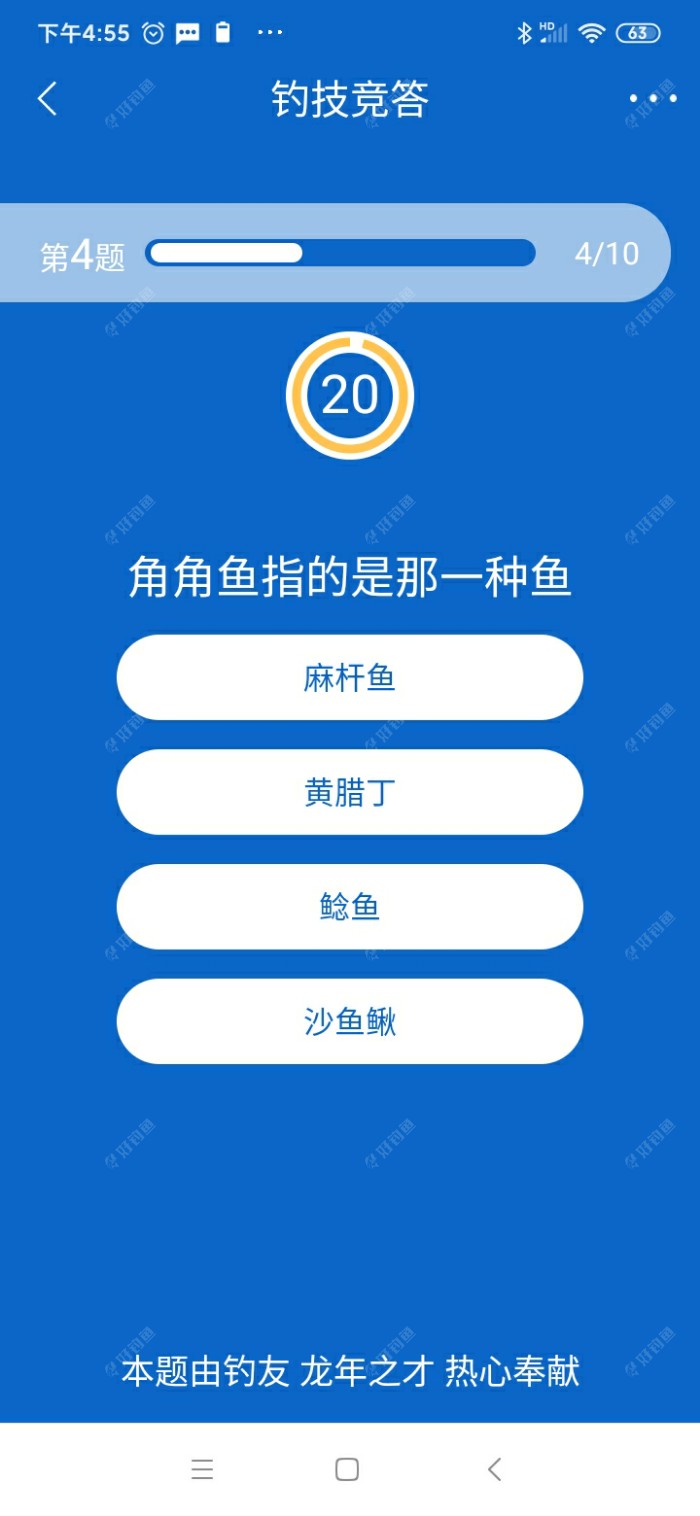Image resolution: width=700 pixels, height=1516 pixels.
Task: Tap the system home button
Action: pyautogui.click(x=347, y=1469)
